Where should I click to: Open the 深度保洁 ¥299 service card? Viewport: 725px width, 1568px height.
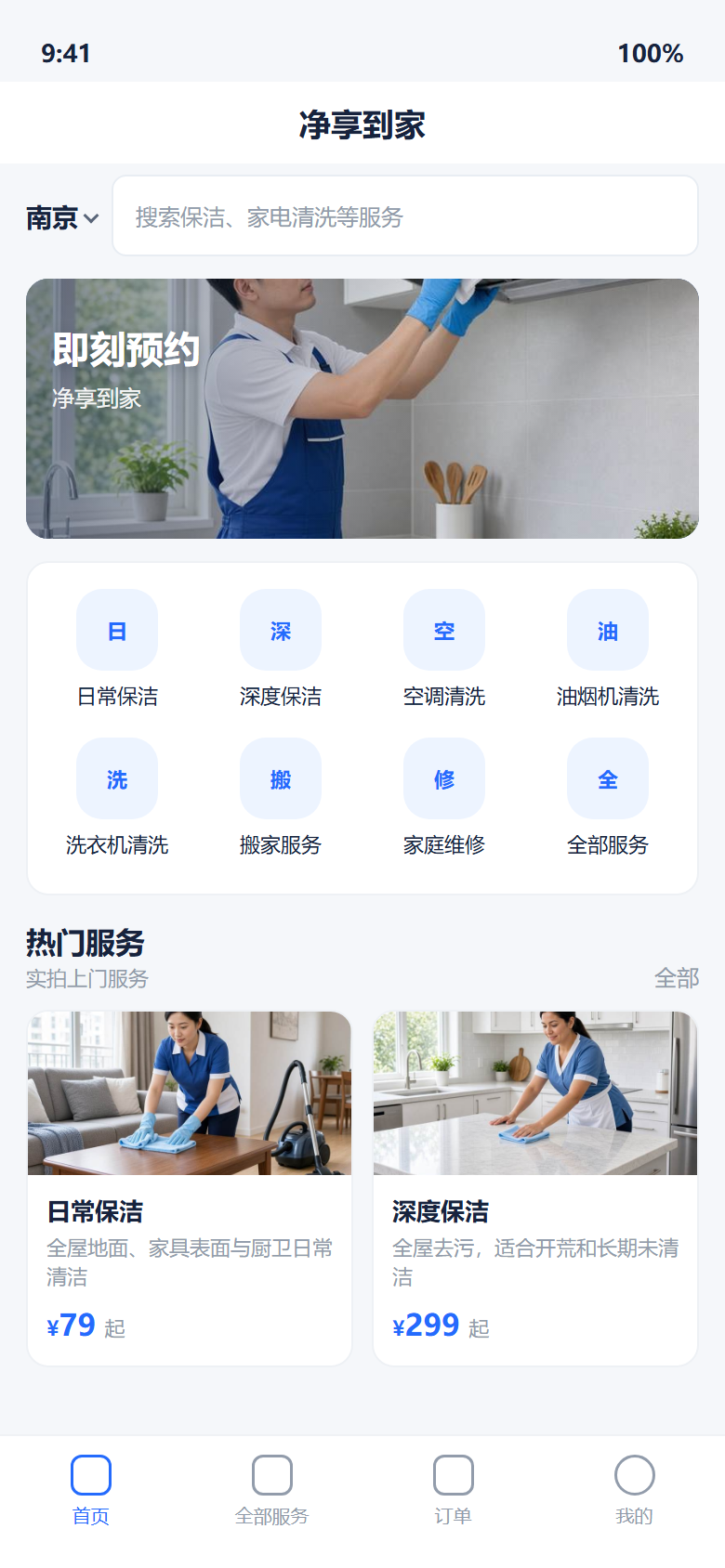(x=535, y=1188)
